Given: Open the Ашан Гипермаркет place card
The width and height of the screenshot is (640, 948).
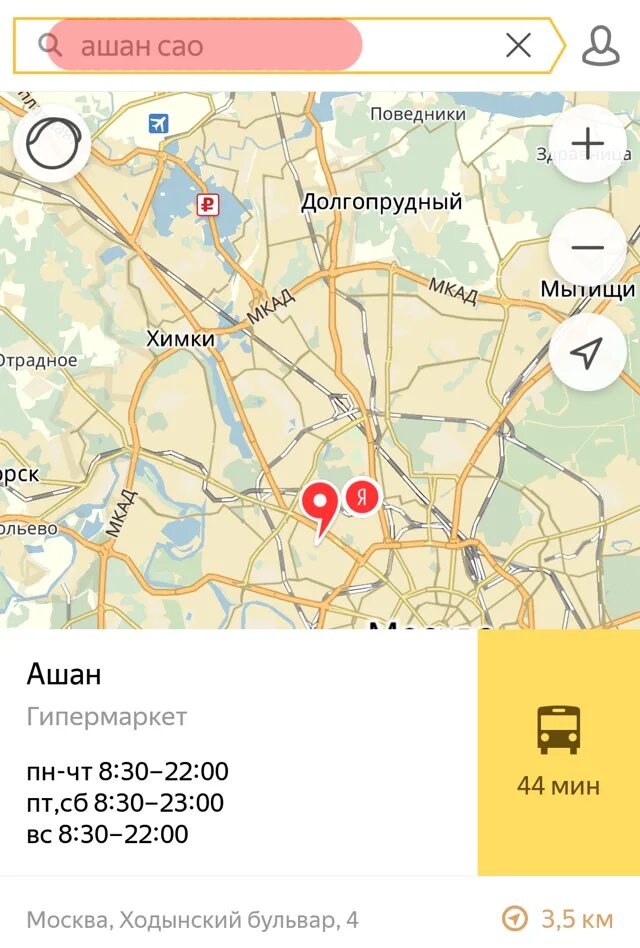Looking at the screenshot, I should tap(238, 752).
